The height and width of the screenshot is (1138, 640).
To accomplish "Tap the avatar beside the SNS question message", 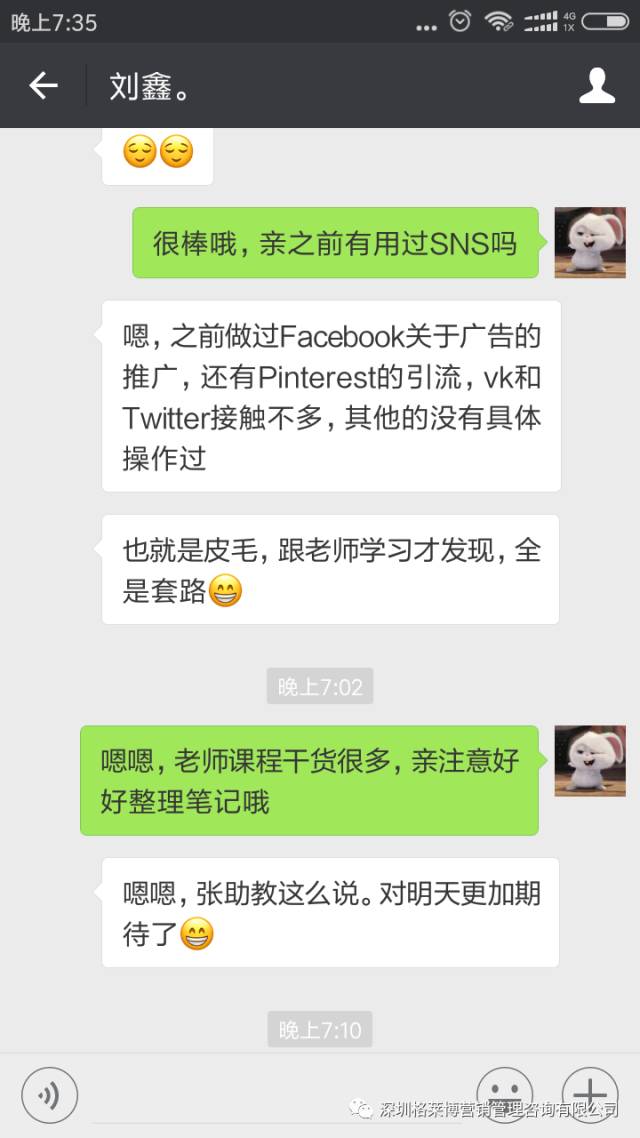I will [x=589, y=243].
